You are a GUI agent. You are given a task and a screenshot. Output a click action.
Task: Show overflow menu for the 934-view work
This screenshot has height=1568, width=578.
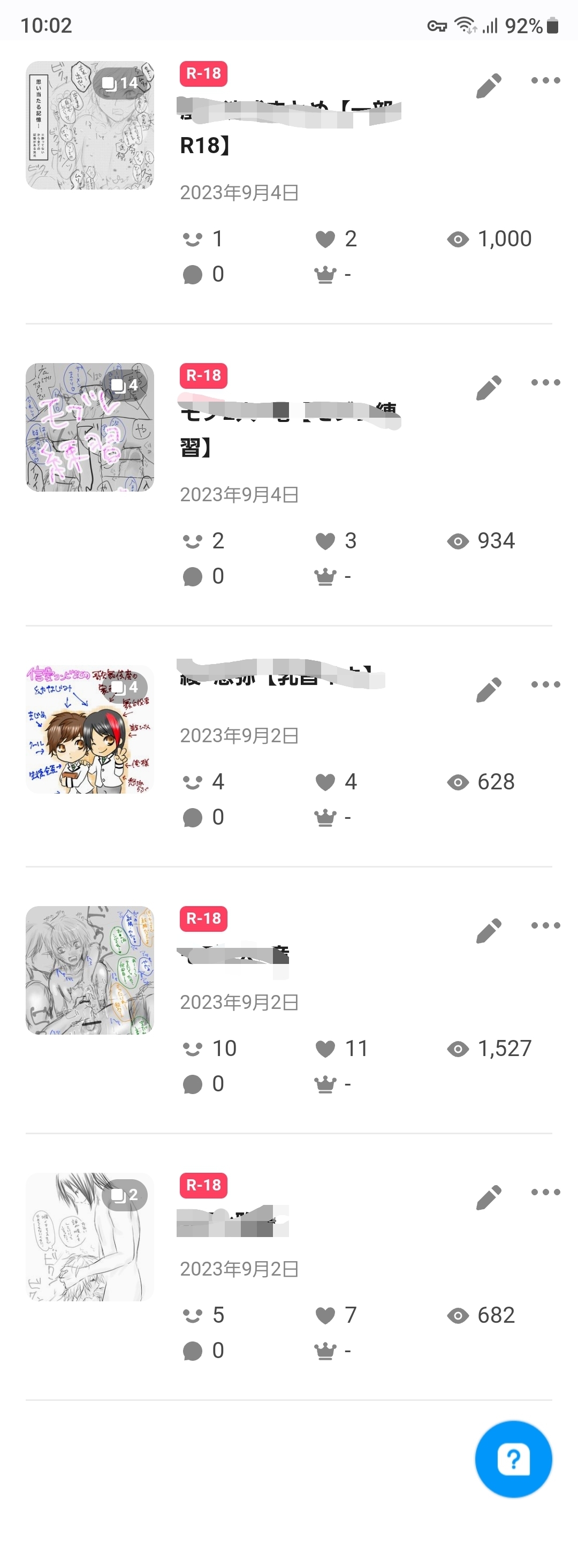point(545,382)
